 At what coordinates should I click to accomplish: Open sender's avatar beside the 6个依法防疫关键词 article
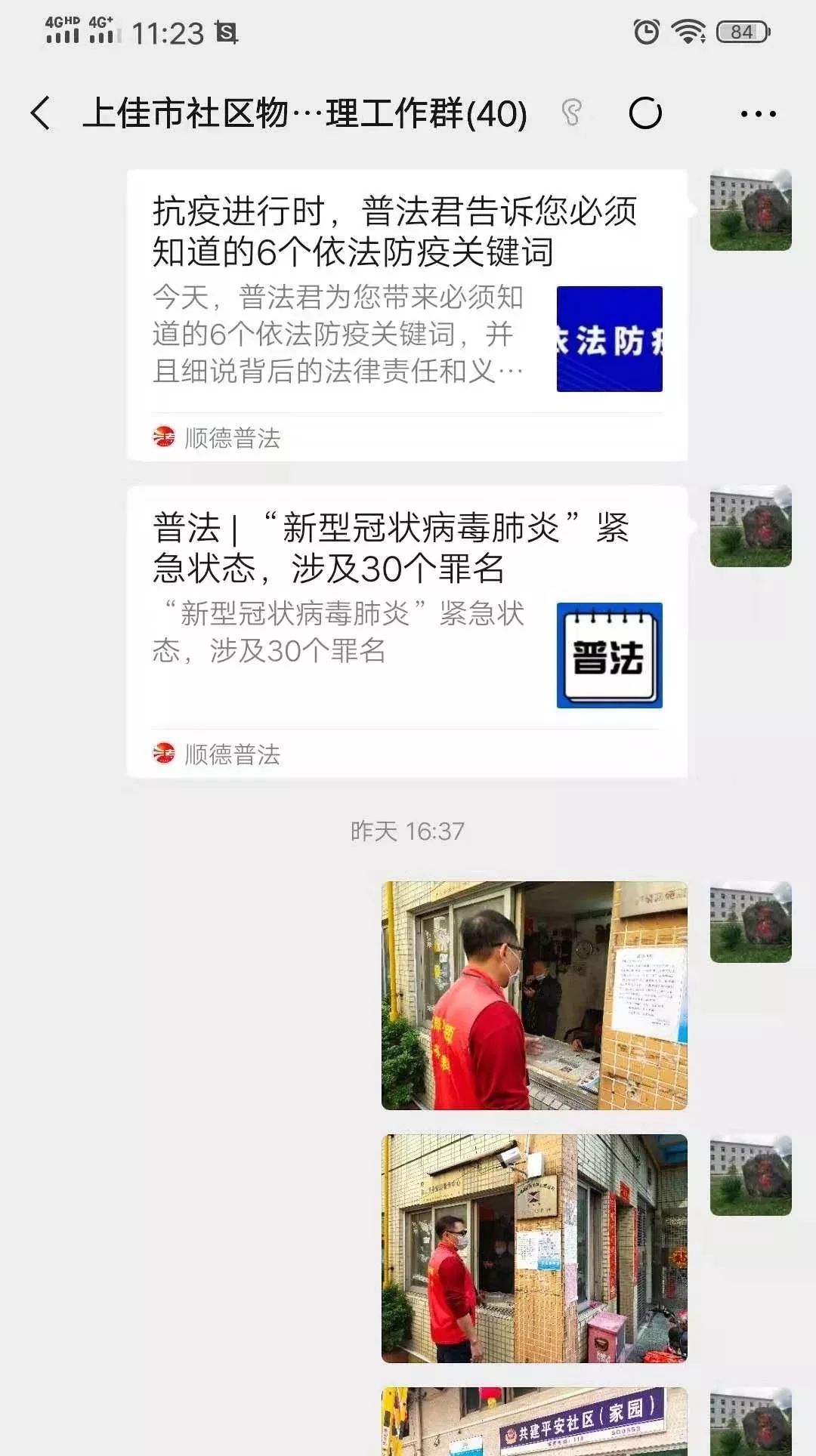pyautogui.click(x=750, y=210)
